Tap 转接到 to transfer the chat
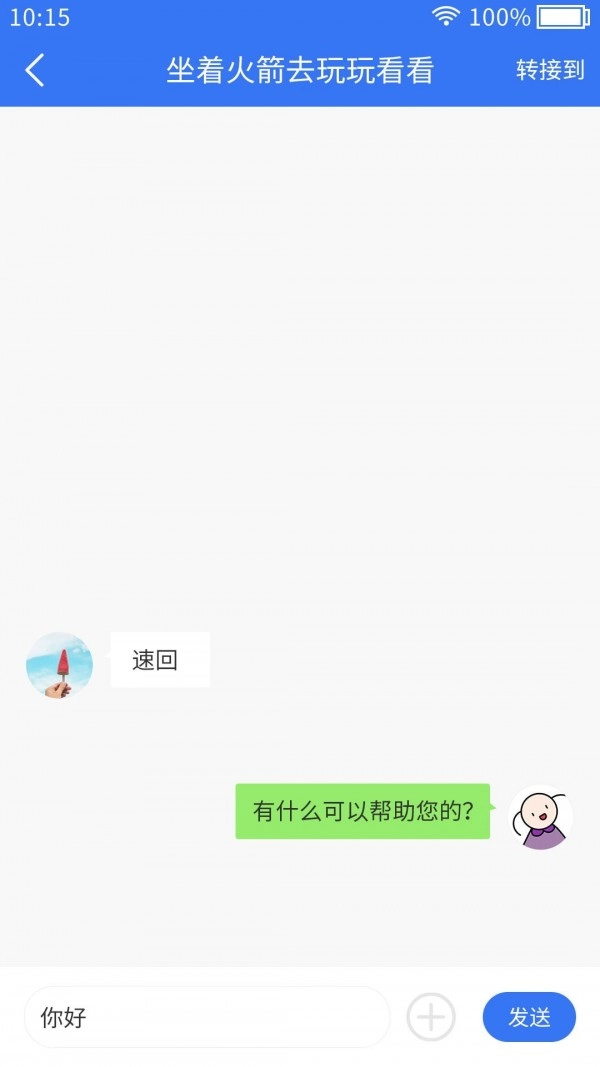600x1067 pixels. (550, 70)
